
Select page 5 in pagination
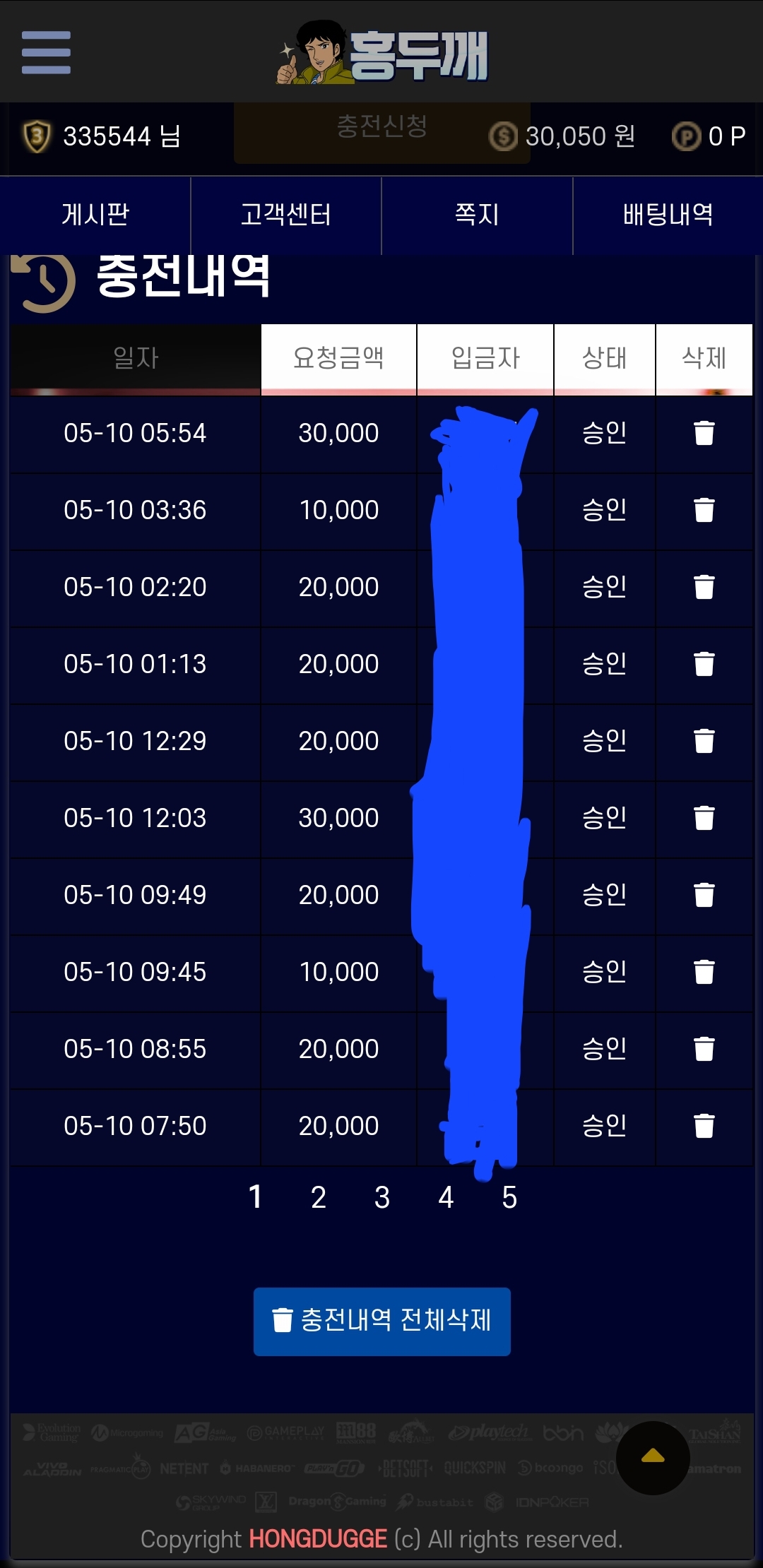509,1197
